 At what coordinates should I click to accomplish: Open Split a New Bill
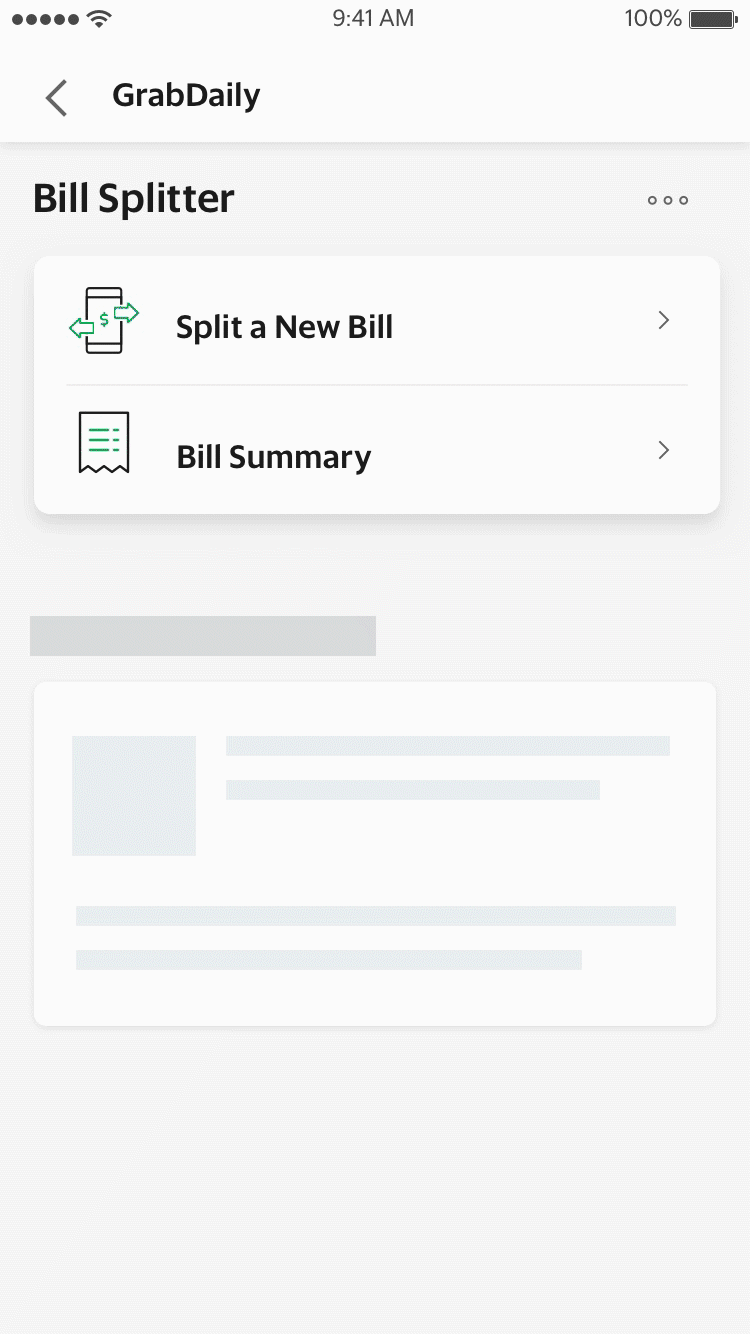pyautogui.click(x=377, y=321)
